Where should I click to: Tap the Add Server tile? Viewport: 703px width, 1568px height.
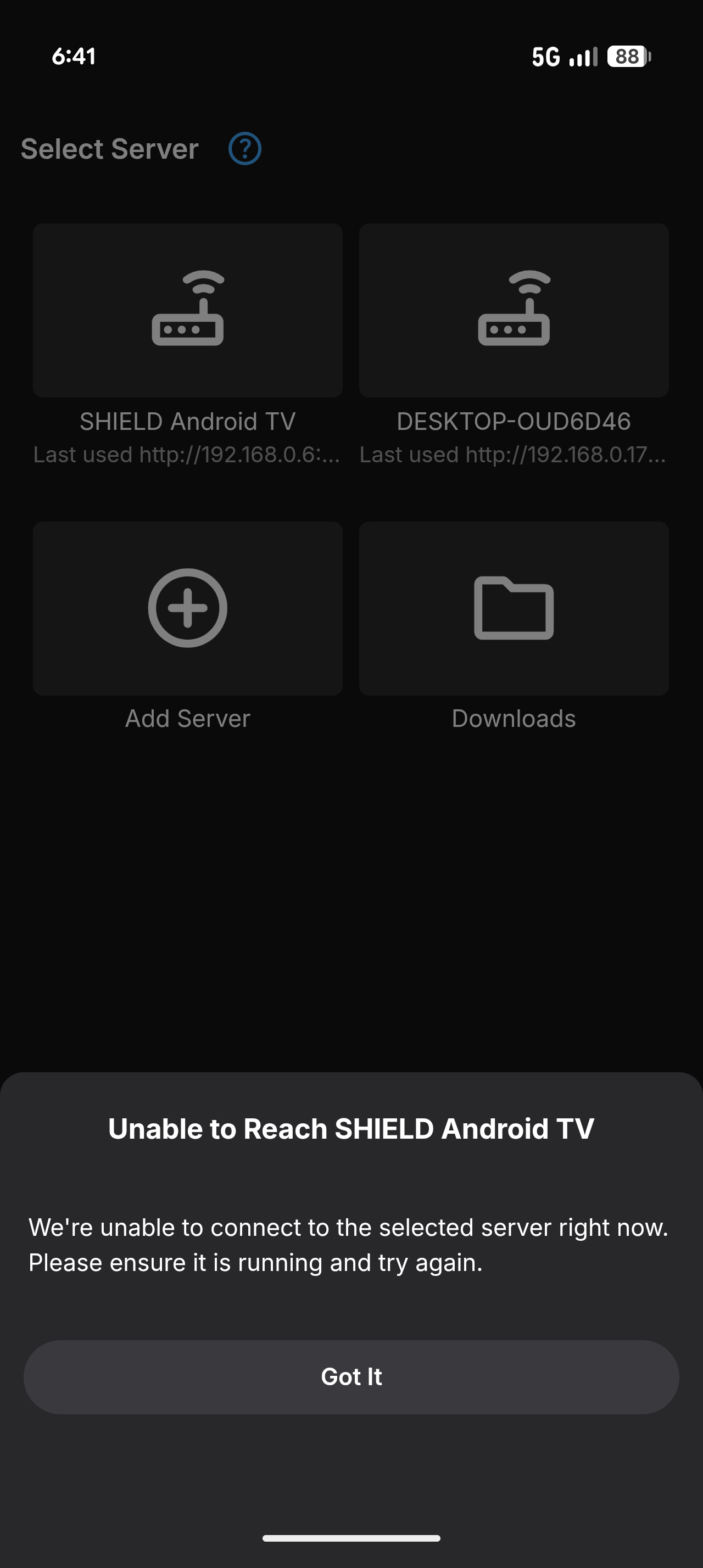pos(187,608)
